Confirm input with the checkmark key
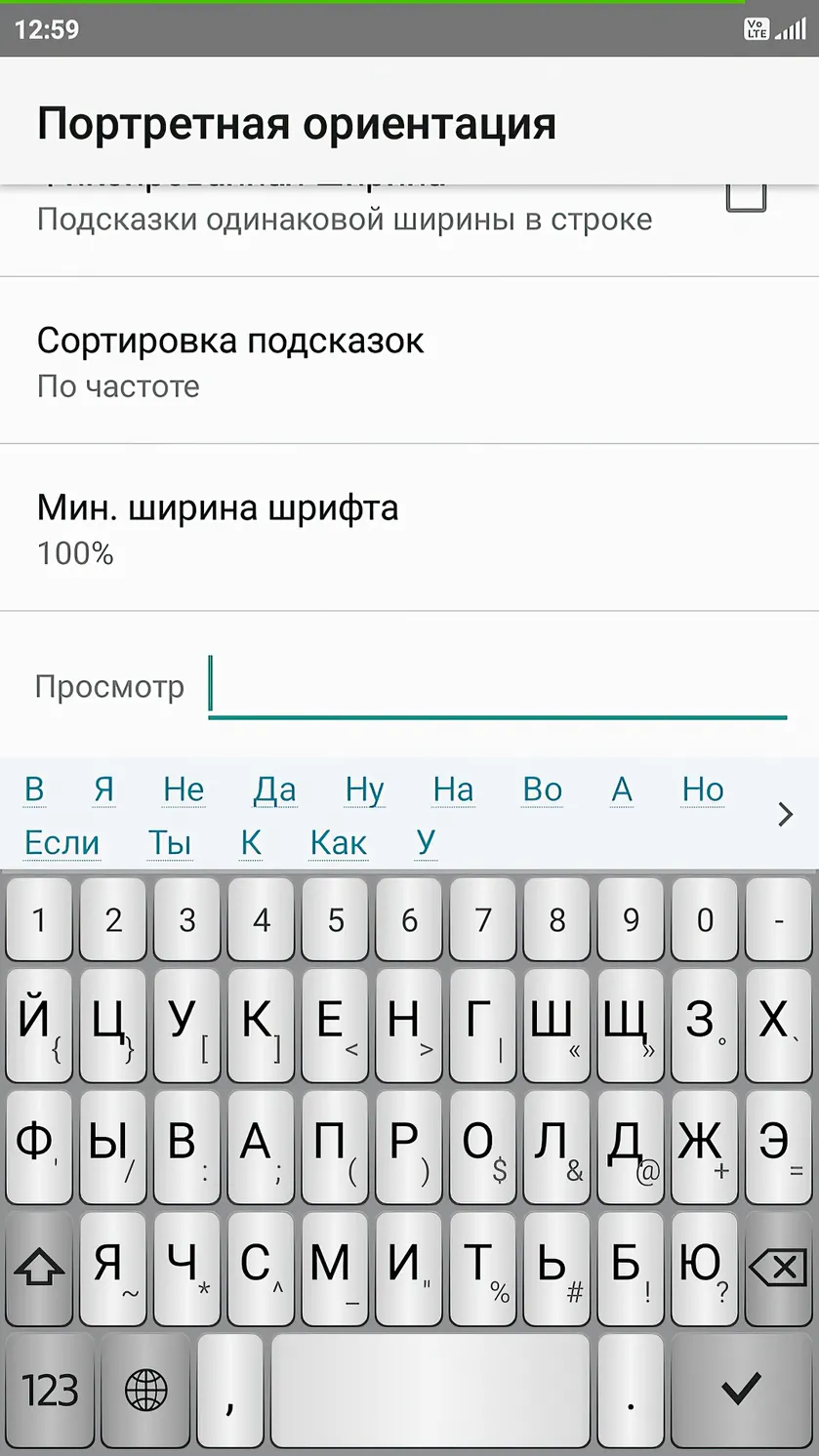Viewport: 819px width, 1456px height. tap(742, 1390)
